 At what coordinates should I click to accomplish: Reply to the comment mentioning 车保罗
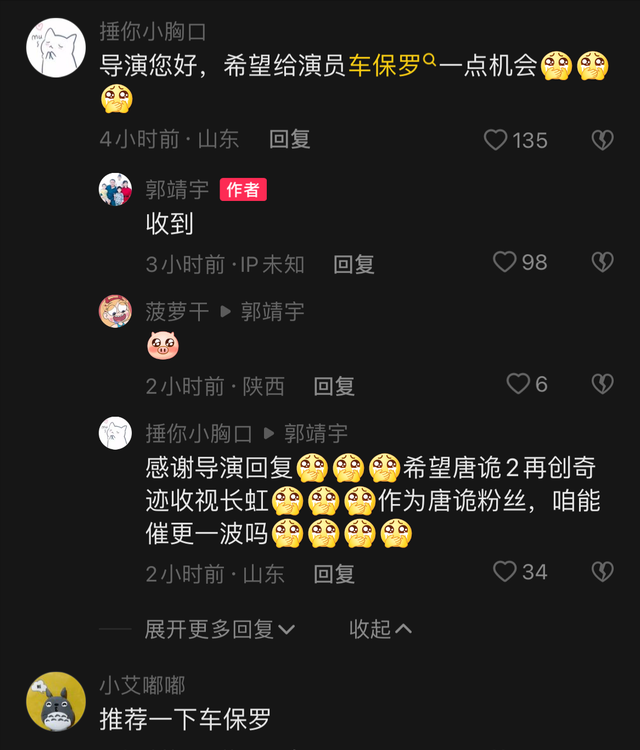point(290,140)
